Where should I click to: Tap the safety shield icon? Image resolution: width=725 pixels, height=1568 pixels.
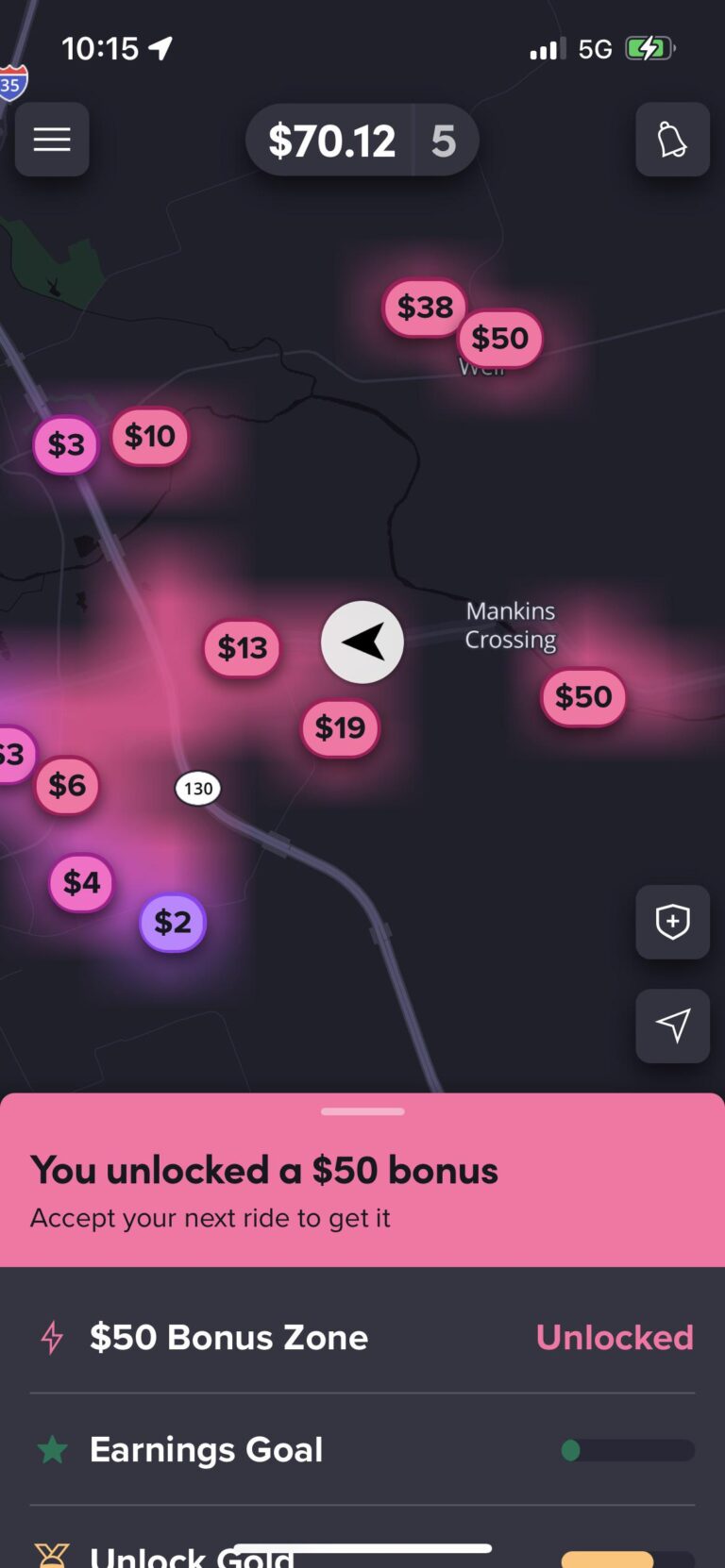672,922
